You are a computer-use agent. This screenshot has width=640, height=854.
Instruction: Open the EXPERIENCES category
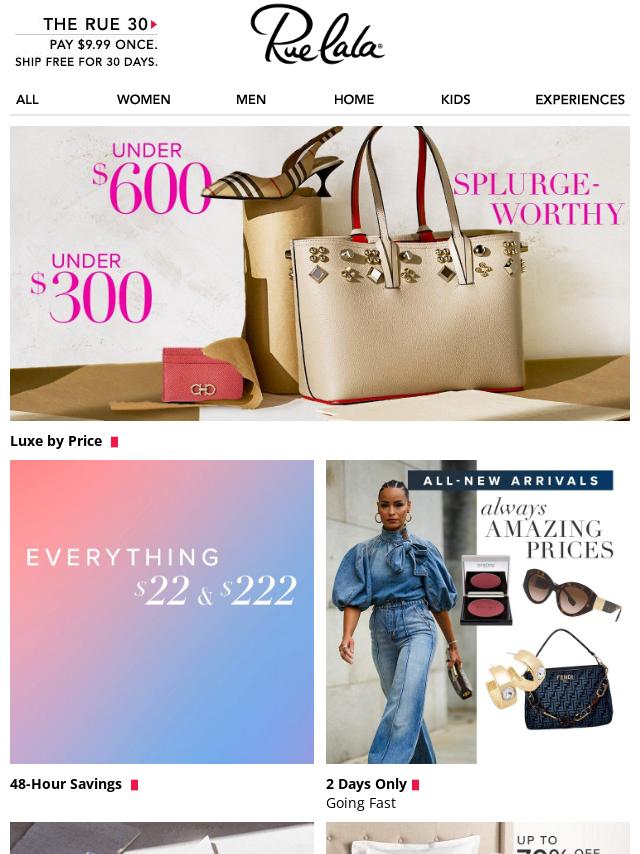579,100
